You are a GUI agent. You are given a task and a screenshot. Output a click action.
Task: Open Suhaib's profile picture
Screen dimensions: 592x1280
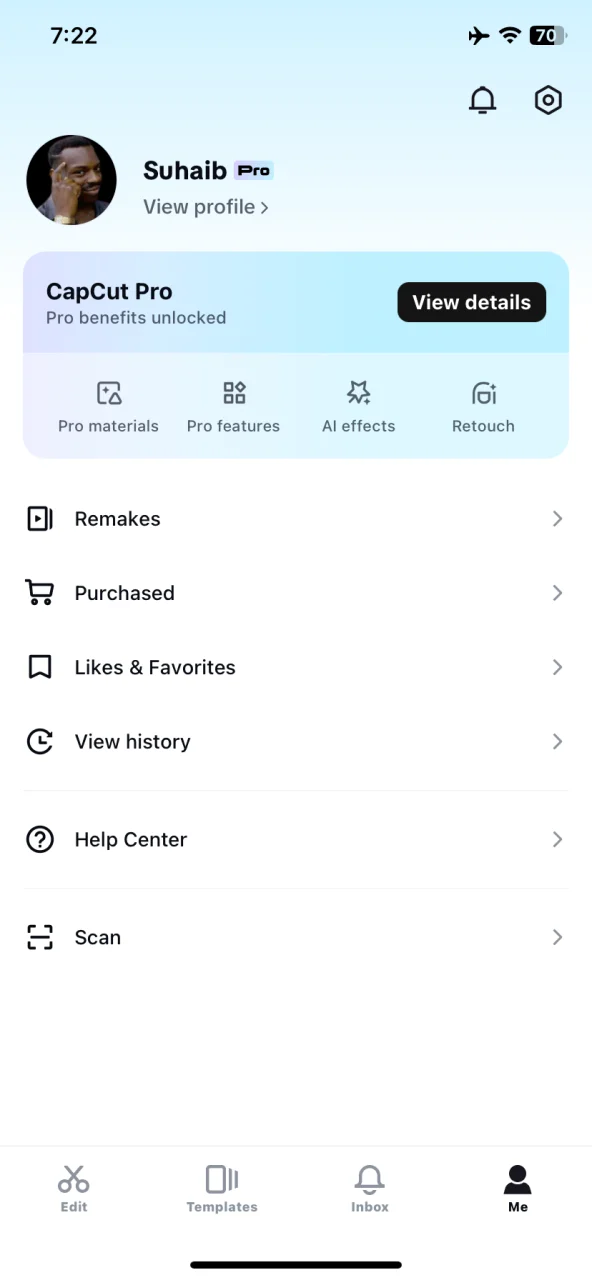[x=71, y=180]
